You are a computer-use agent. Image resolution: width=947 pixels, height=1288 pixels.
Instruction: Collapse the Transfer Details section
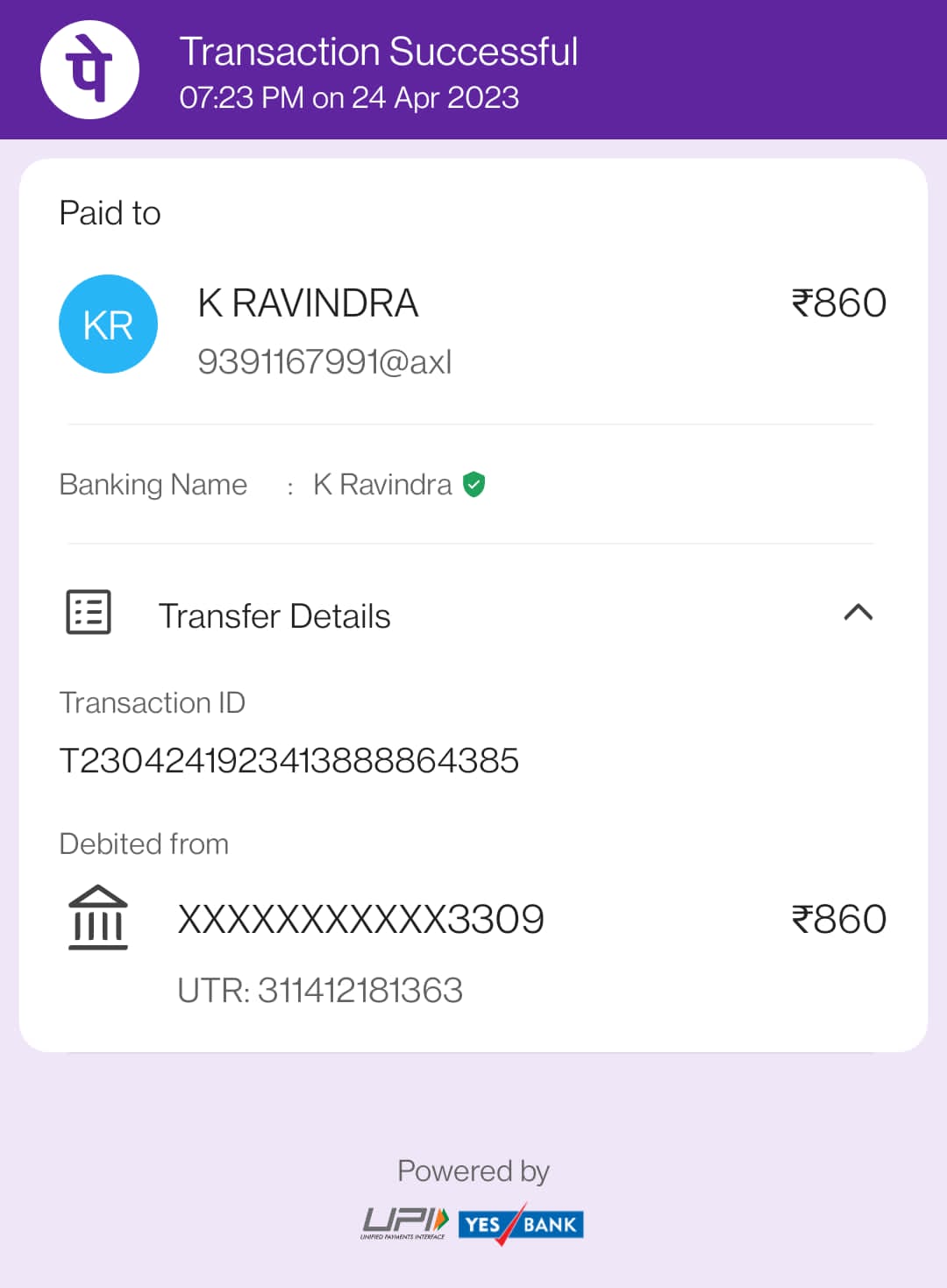click(x=858, y=613)
